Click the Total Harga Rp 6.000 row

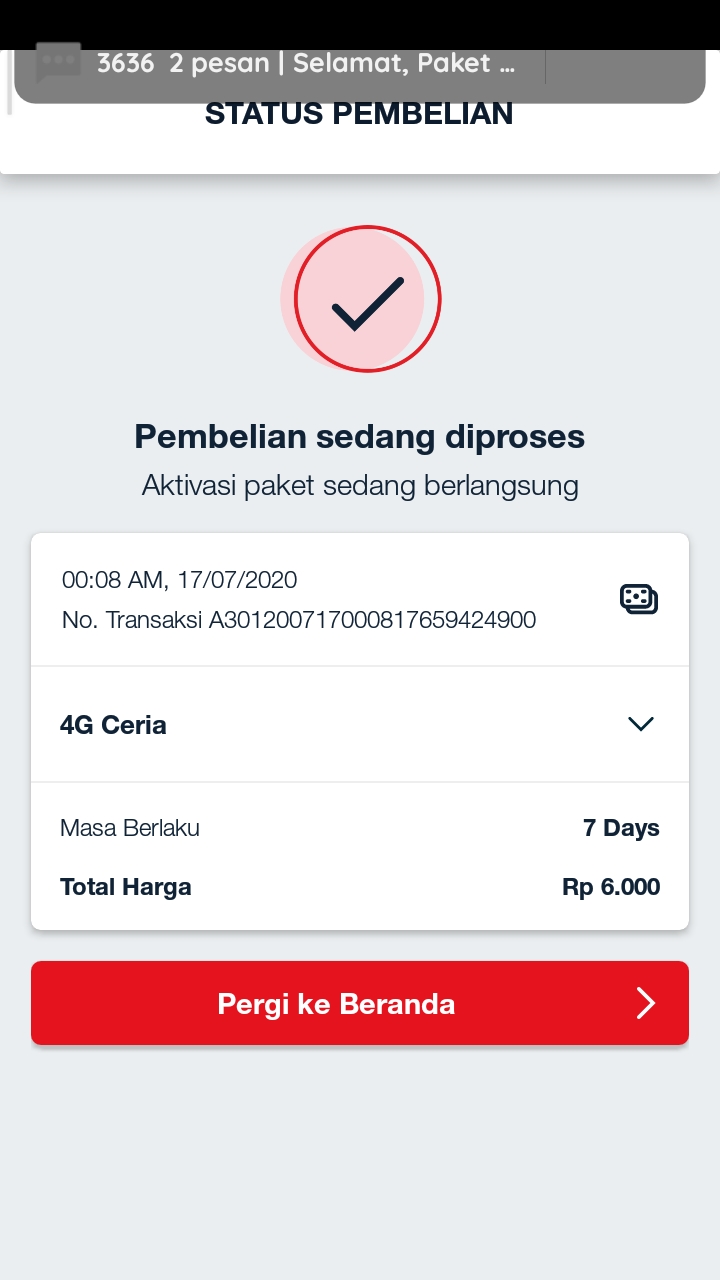coord(360,886)
